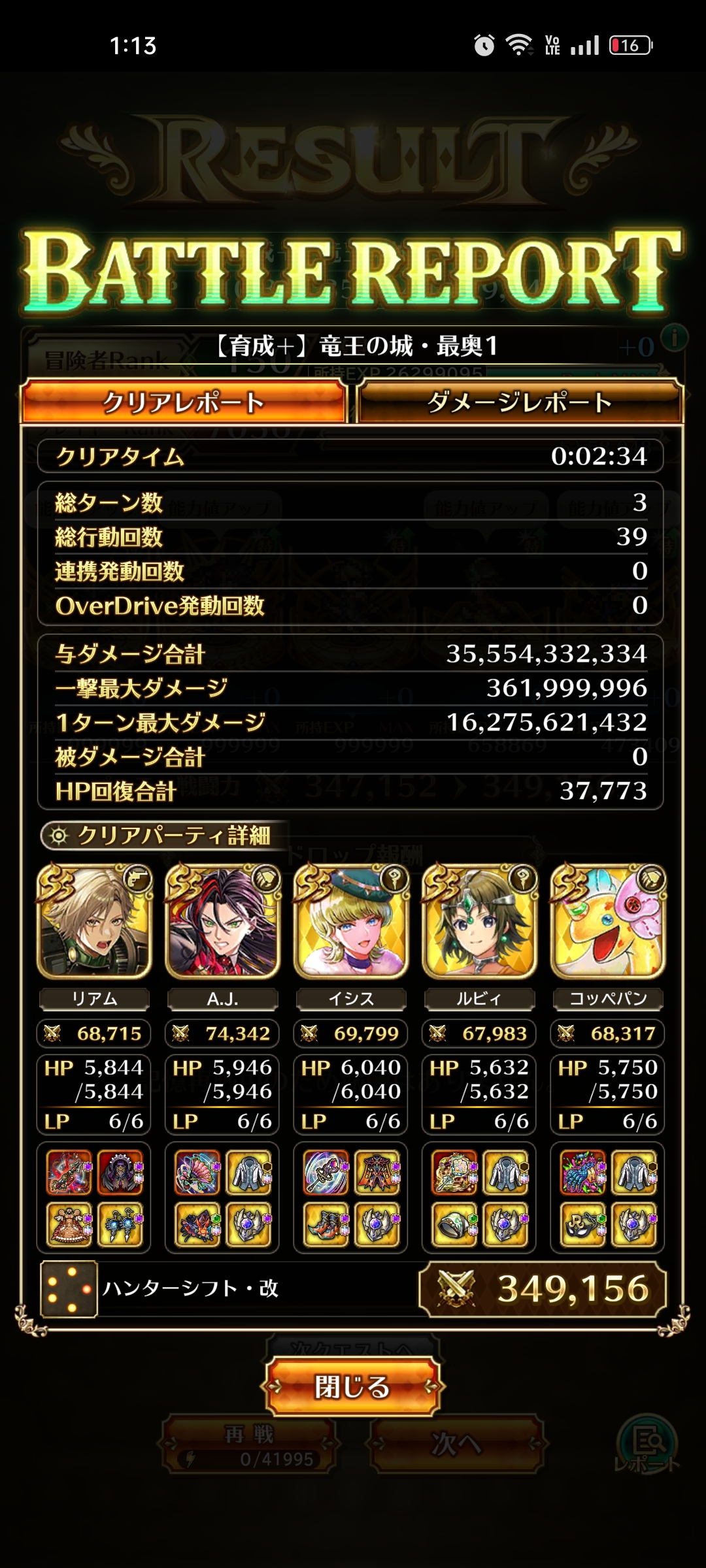706x1568 pixels.
Task: Select the クリアレポート tab
Action: pyautogui.click(x=184, y=402)
